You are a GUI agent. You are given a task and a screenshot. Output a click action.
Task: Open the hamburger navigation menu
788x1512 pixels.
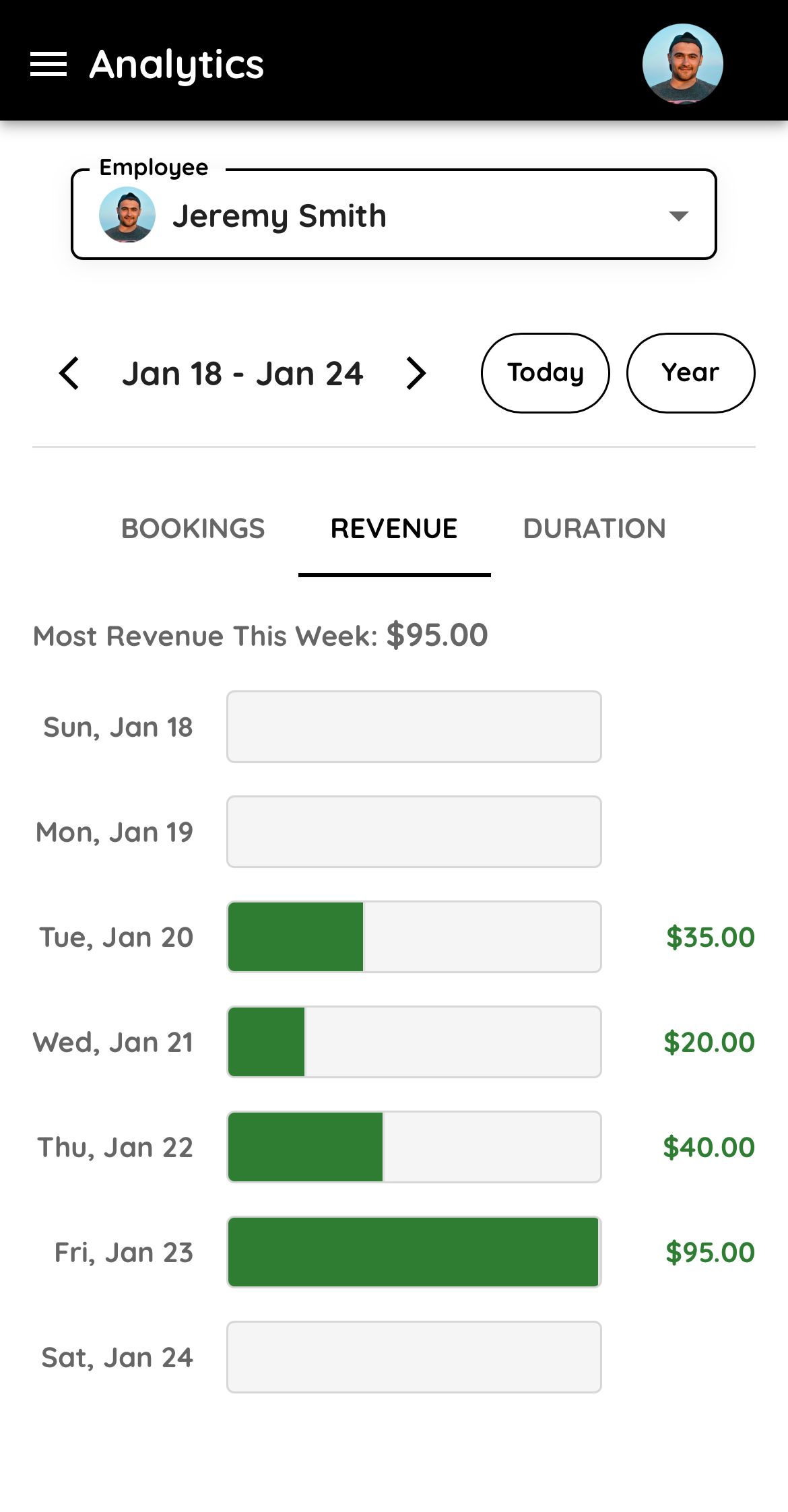[x=48, y=64]
